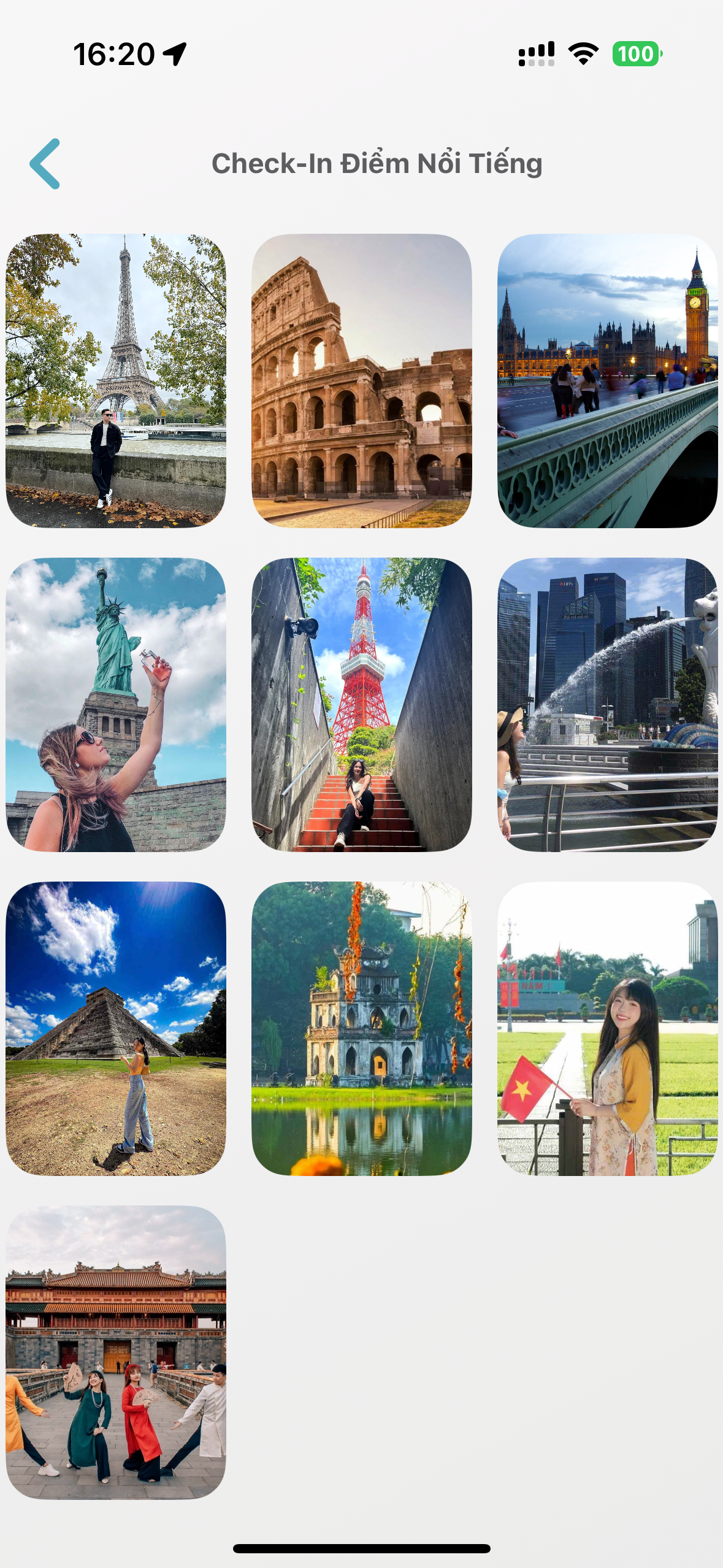Go back to the previous screen

tap(45, 164)
